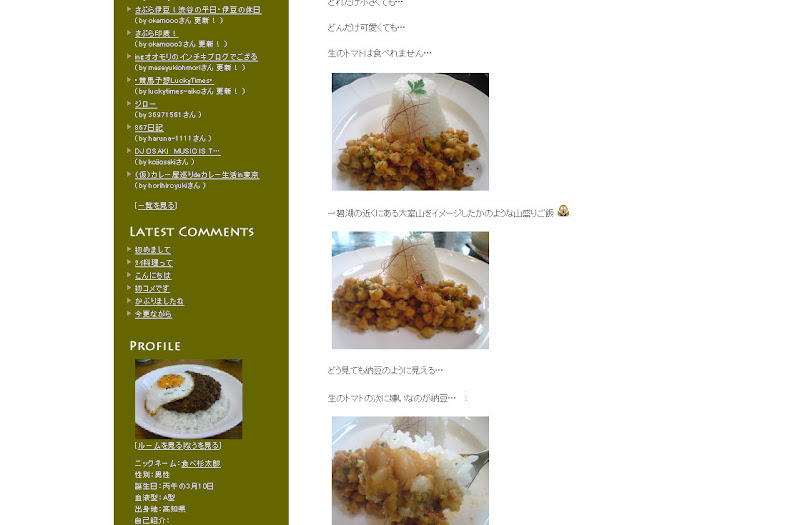Open the '初めまして' comment
The image size is (800, 525).
coord(153,250)
